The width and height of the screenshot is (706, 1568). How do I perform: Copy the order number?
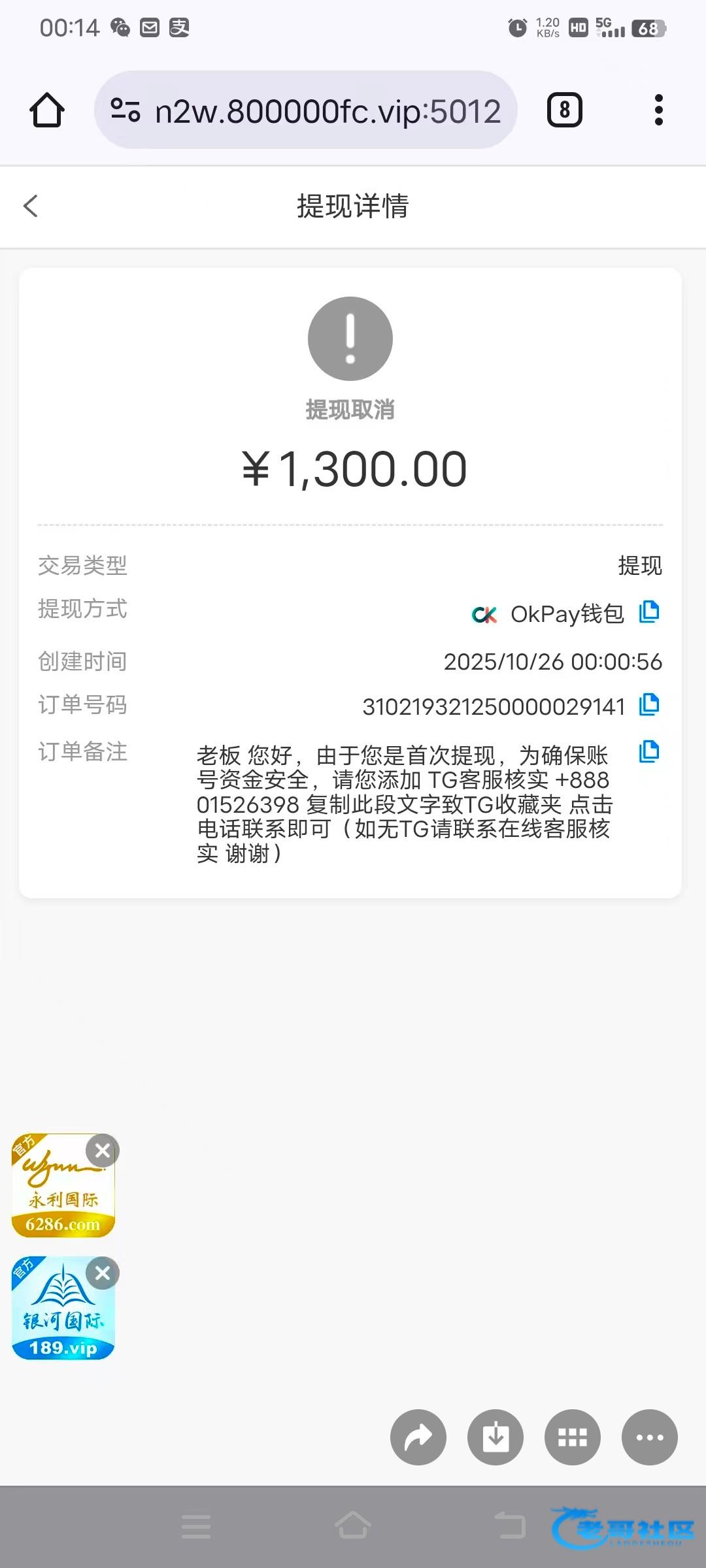tap(648, 705)
